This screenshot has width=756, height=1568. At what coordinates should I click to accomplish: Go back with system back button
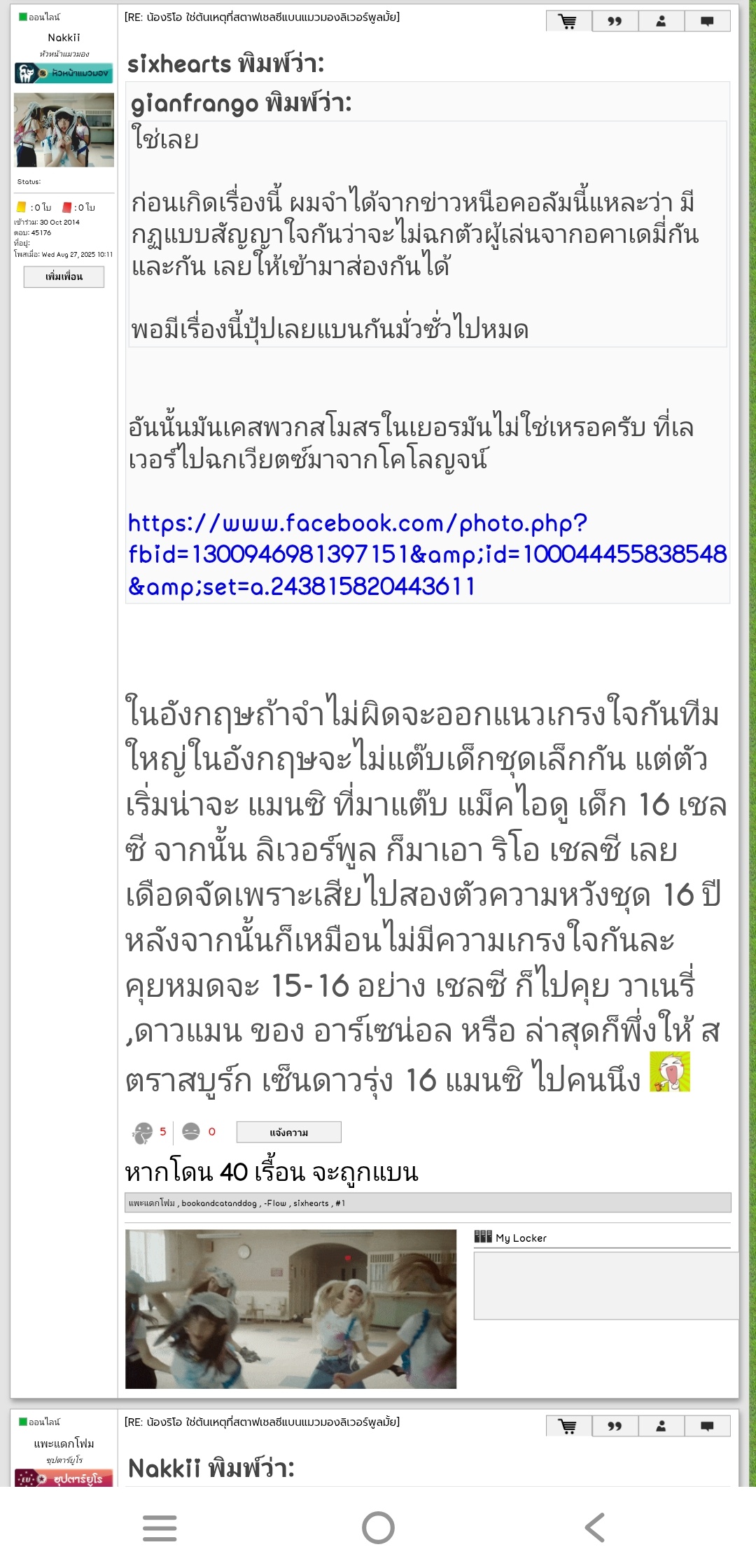(595, 1527)
